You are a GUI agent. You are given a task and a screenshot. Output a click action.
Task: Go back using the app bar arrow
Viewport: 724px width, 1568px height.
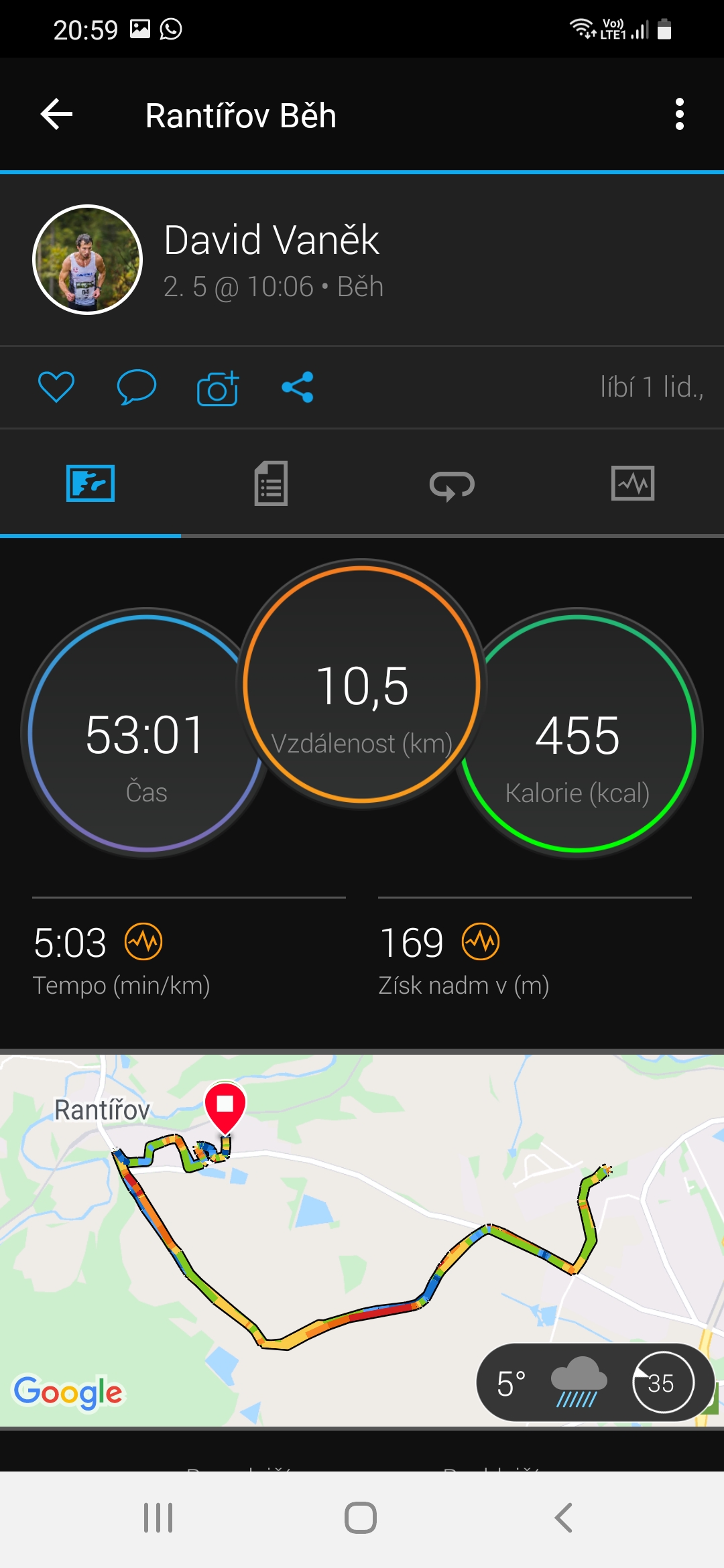pos(57,115)
